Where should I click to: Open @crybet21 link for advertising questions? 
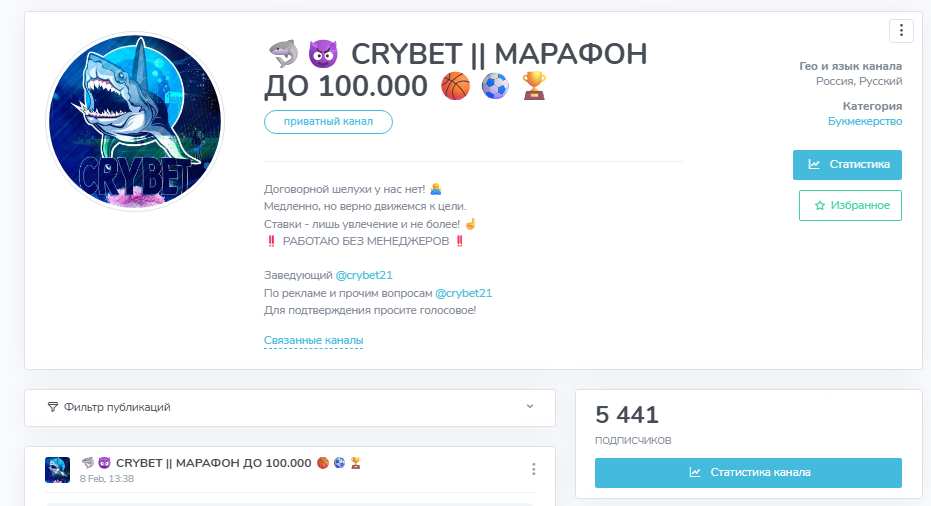(463, 293)
